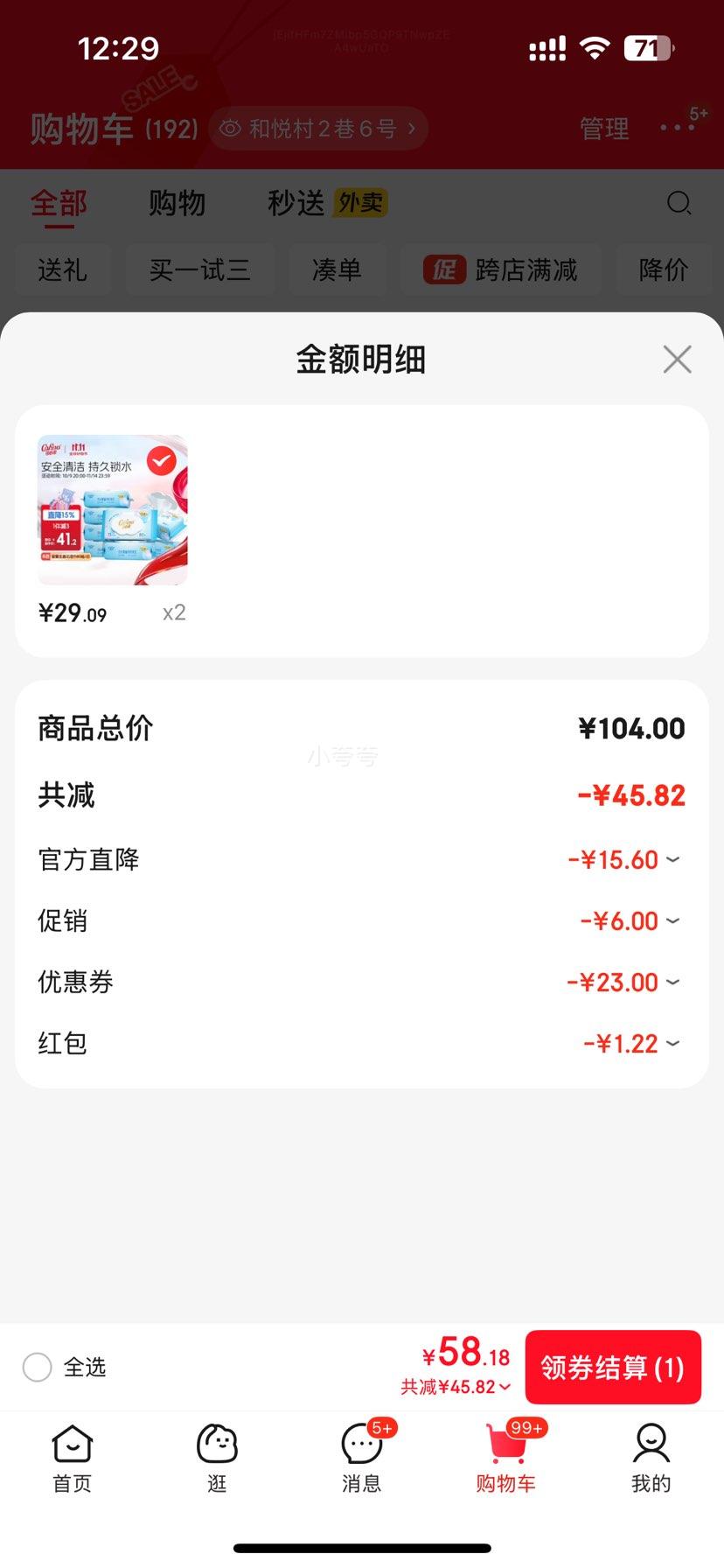Viewport: 724px width, 1568px height.
Task: Open the 购物车 cart tab
Action: click(506, 1458)
